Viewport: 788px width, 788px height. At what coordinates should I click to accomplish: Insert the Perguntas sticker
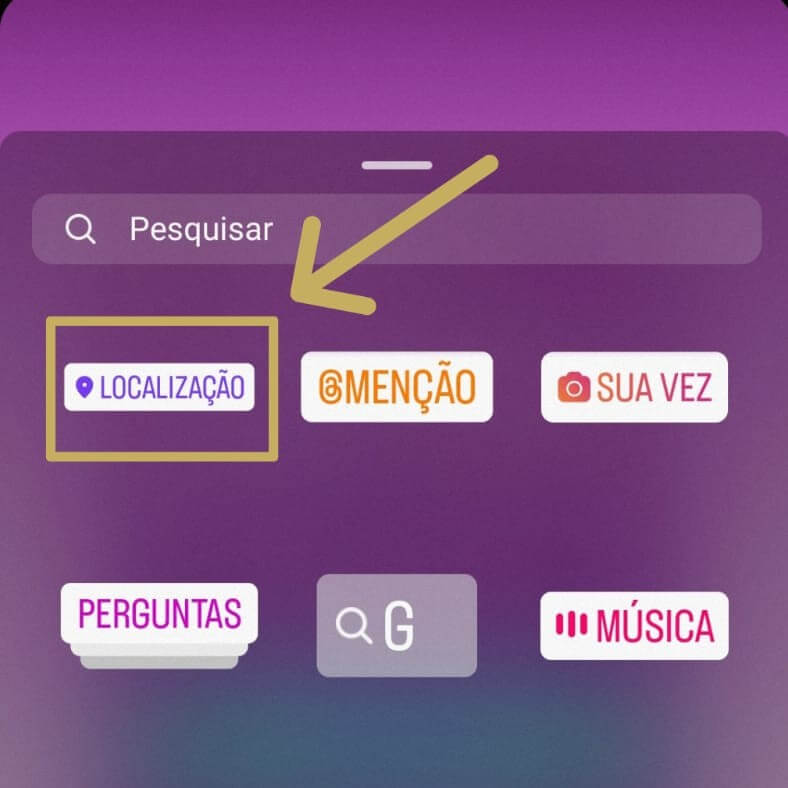click(x=160, y=614)
